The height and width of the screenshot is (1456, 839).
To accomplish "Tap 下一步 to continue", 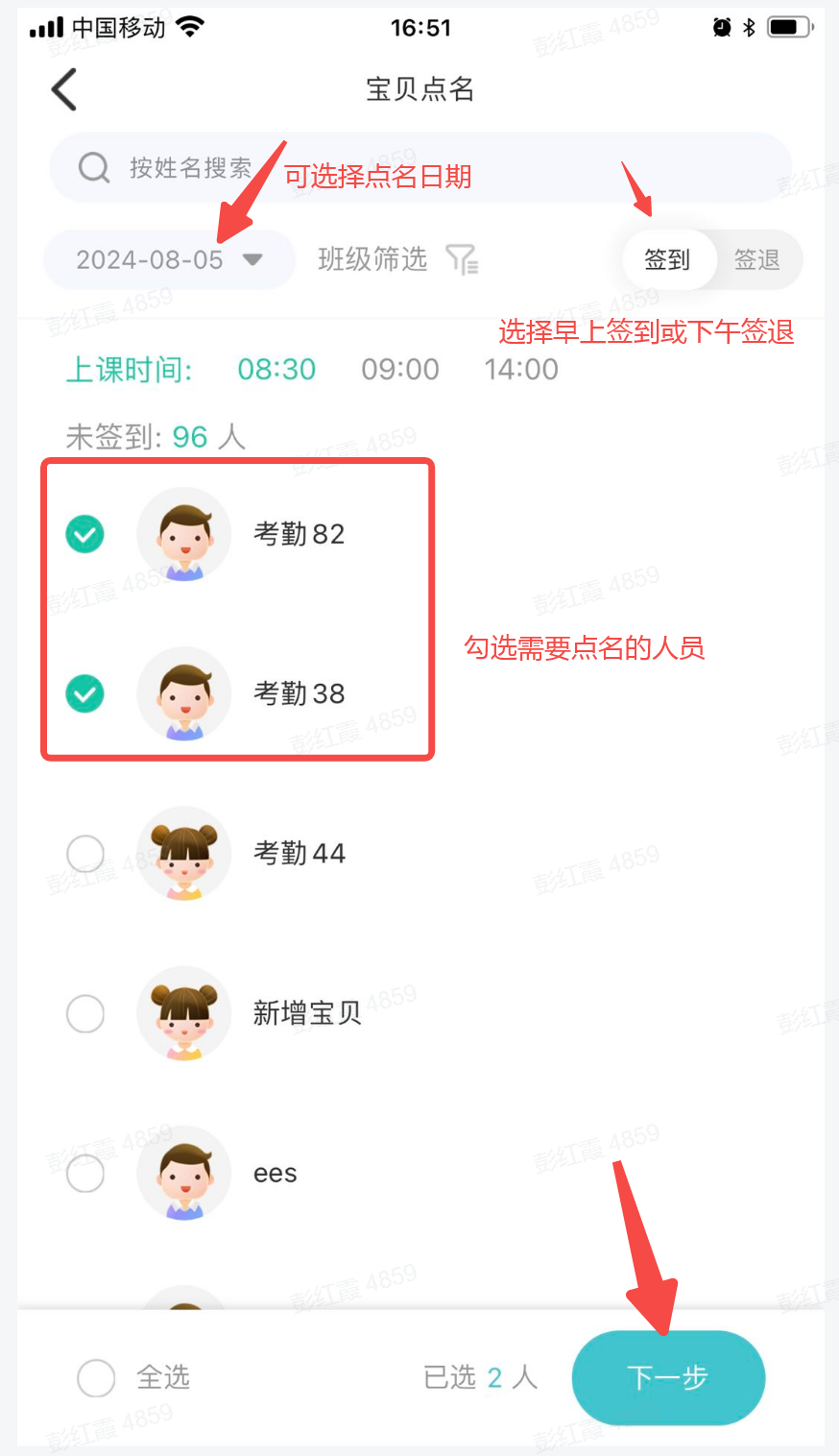I will [x=668, y=1378].
